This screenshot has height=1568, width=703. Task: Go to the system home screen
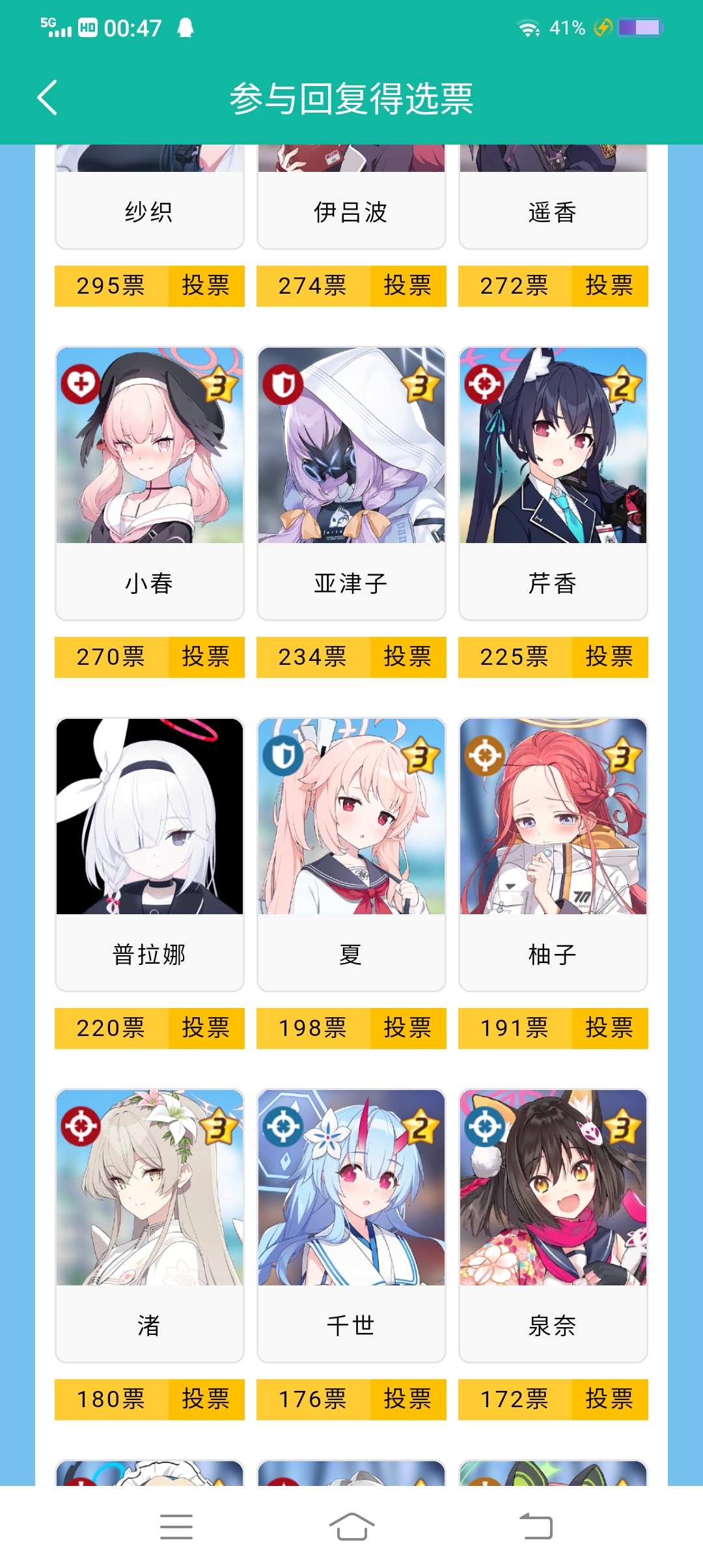click(x=351, y=1526)
